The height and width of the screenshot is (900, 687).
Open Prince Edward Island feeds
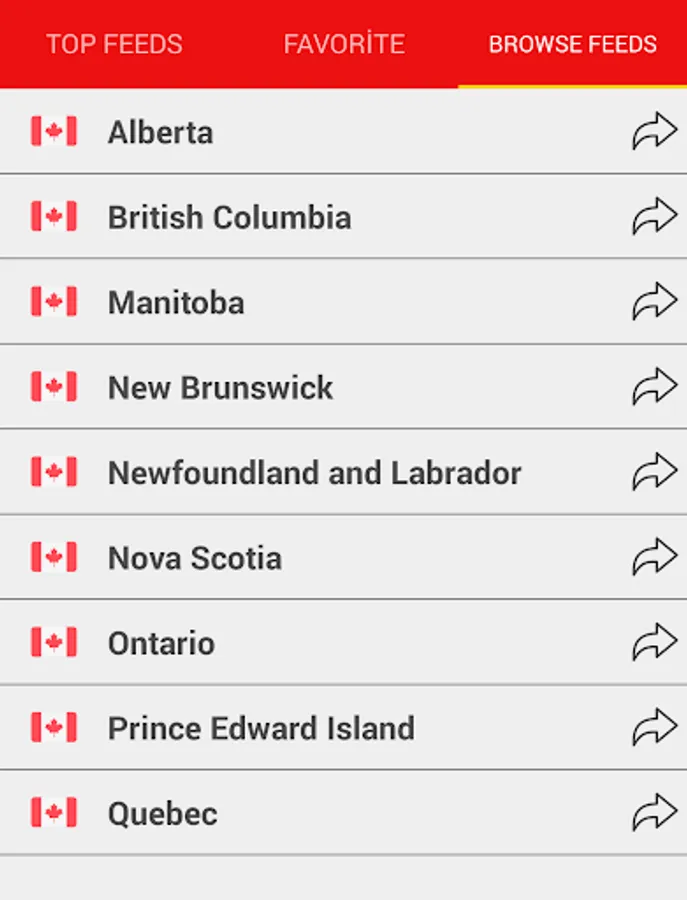pos(260,727)
